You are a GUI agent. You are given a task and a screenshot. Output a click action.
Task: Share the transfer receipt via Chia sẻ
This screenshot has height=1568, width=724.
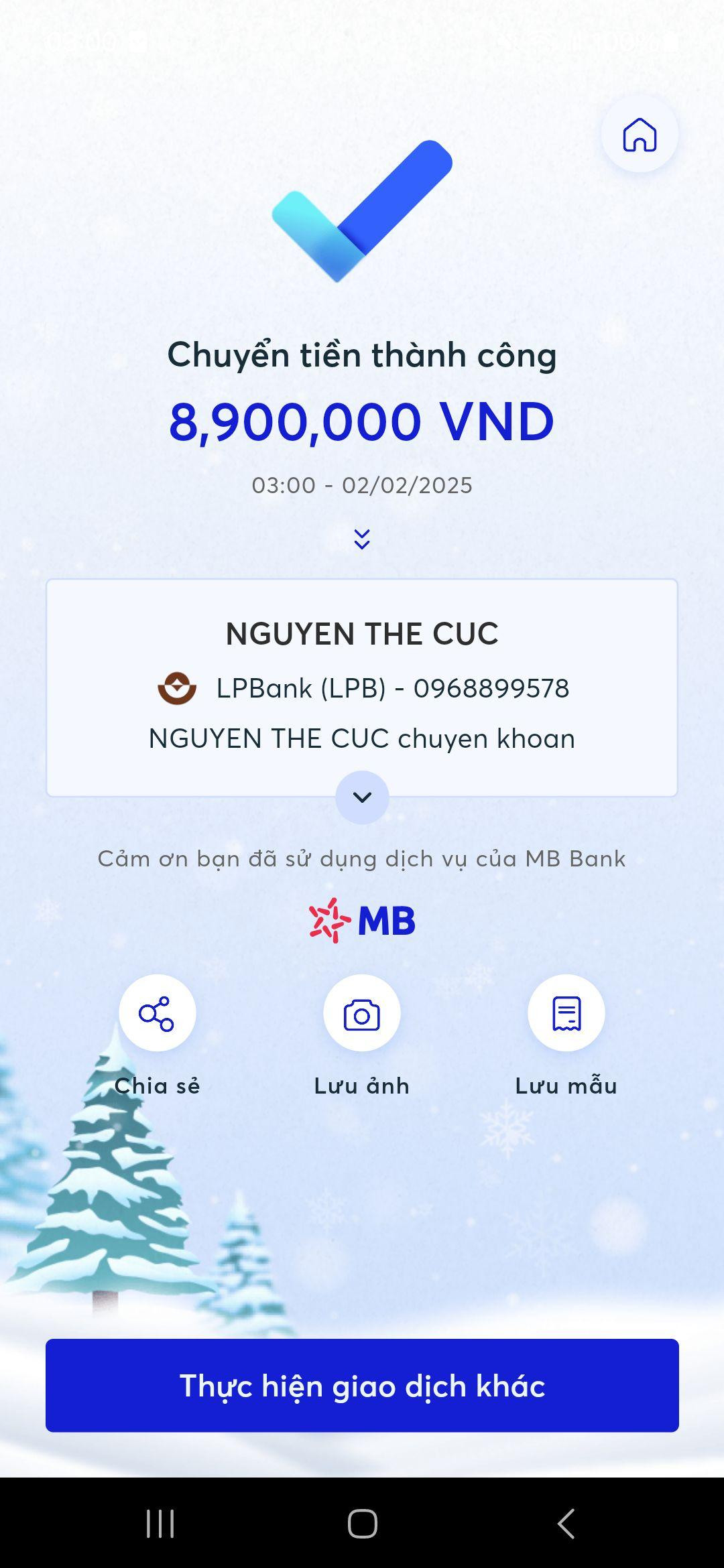157,1013
